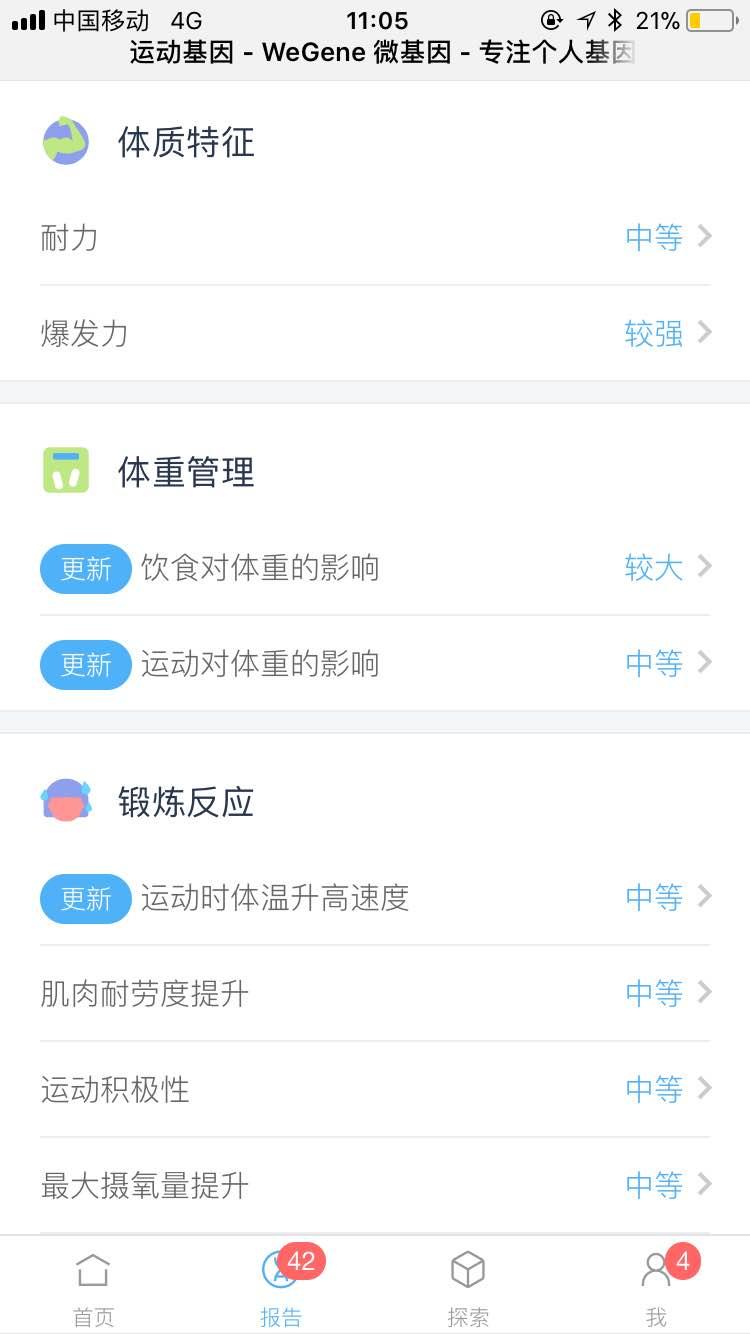750x1334 pixels.
Task: Tap 更新 next to 饮食对体重的影响
Action: coord(85,568)
